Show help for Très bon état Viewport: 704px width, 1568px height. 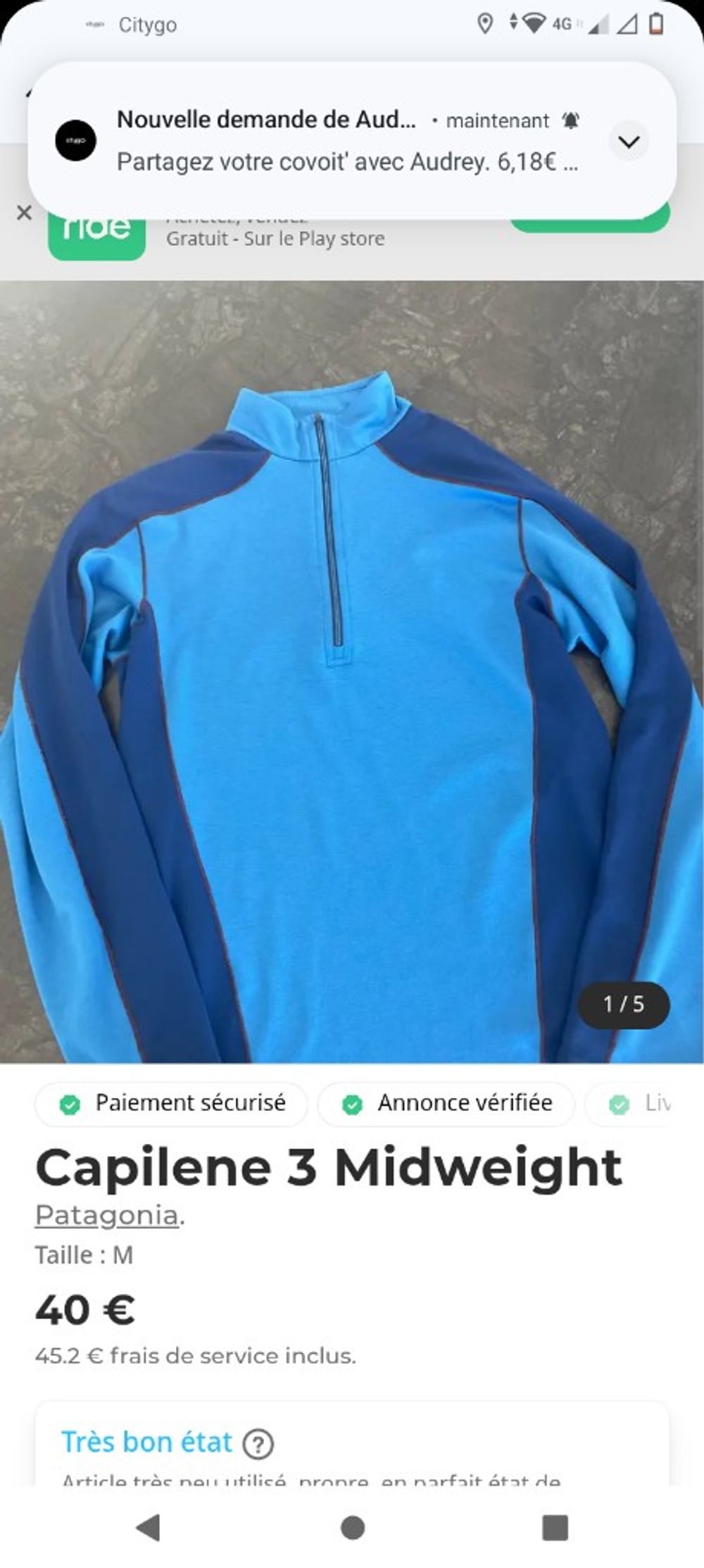(x=258, y=1444)
